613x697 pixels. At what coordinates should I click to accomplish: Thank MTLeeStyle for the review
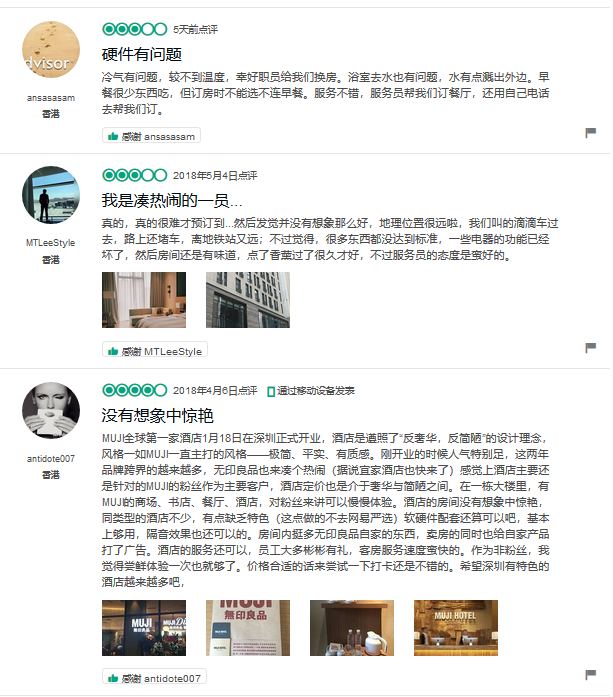click(x=154, y=351)
